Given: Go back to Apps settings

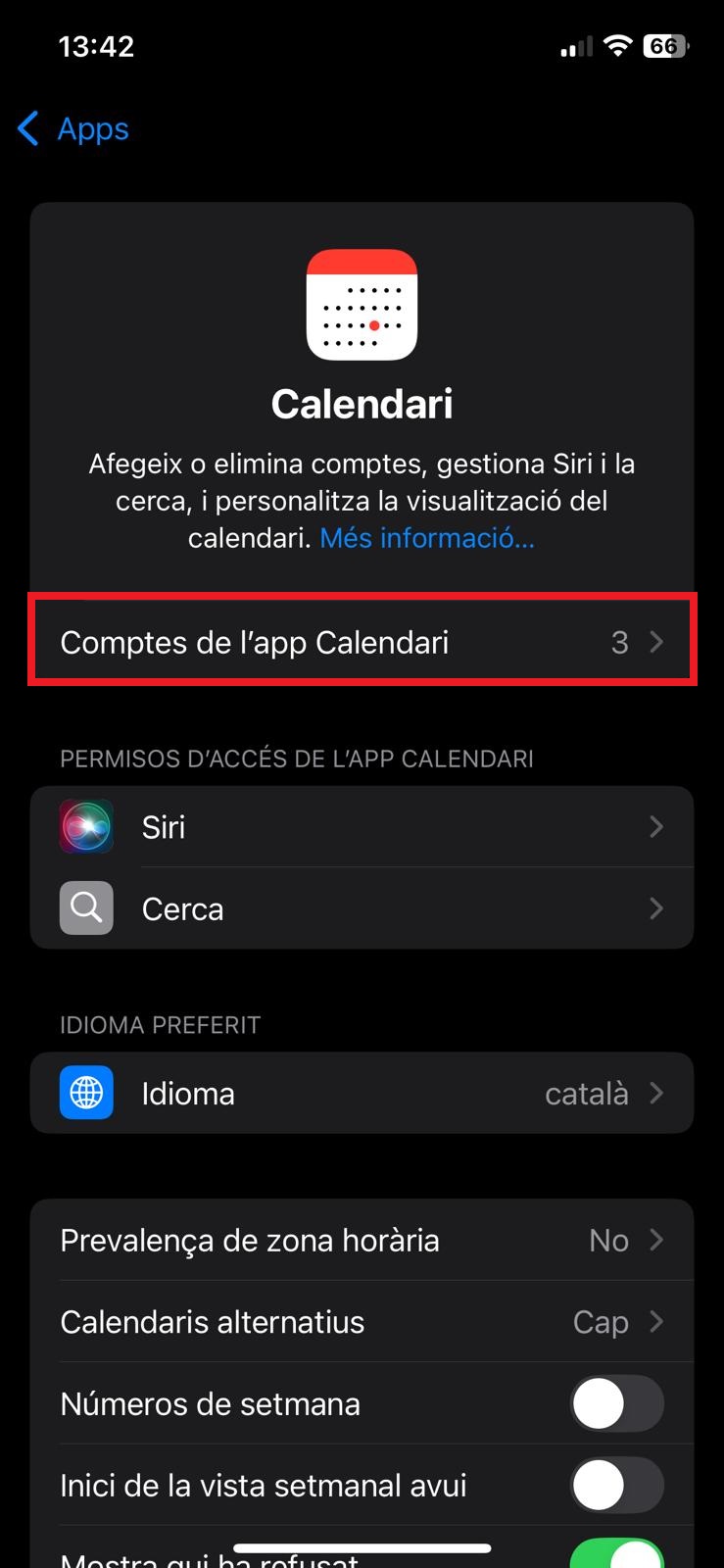Looking at the screenshot, I should click(x=73, y=128).
